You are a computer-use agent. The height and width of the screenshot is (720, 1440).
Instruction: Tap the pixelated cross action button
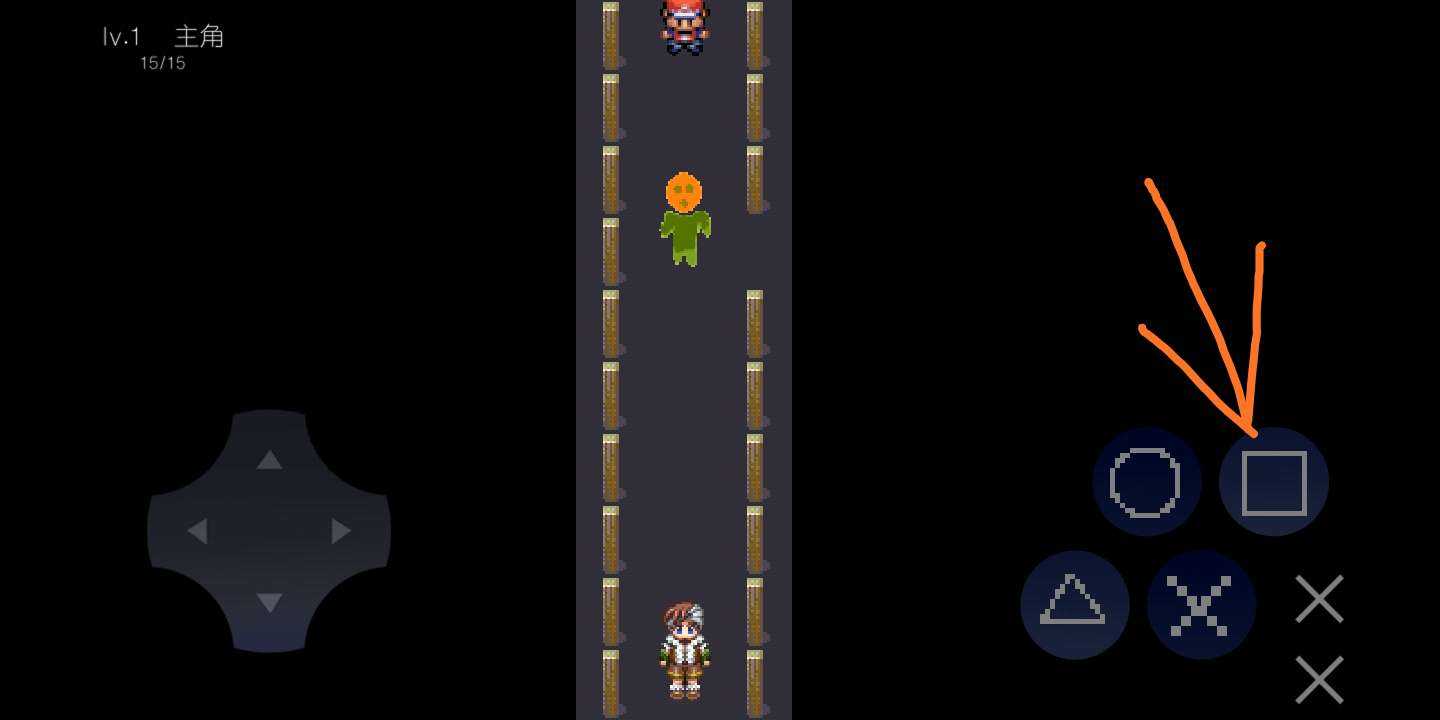tap(1200, 604)
